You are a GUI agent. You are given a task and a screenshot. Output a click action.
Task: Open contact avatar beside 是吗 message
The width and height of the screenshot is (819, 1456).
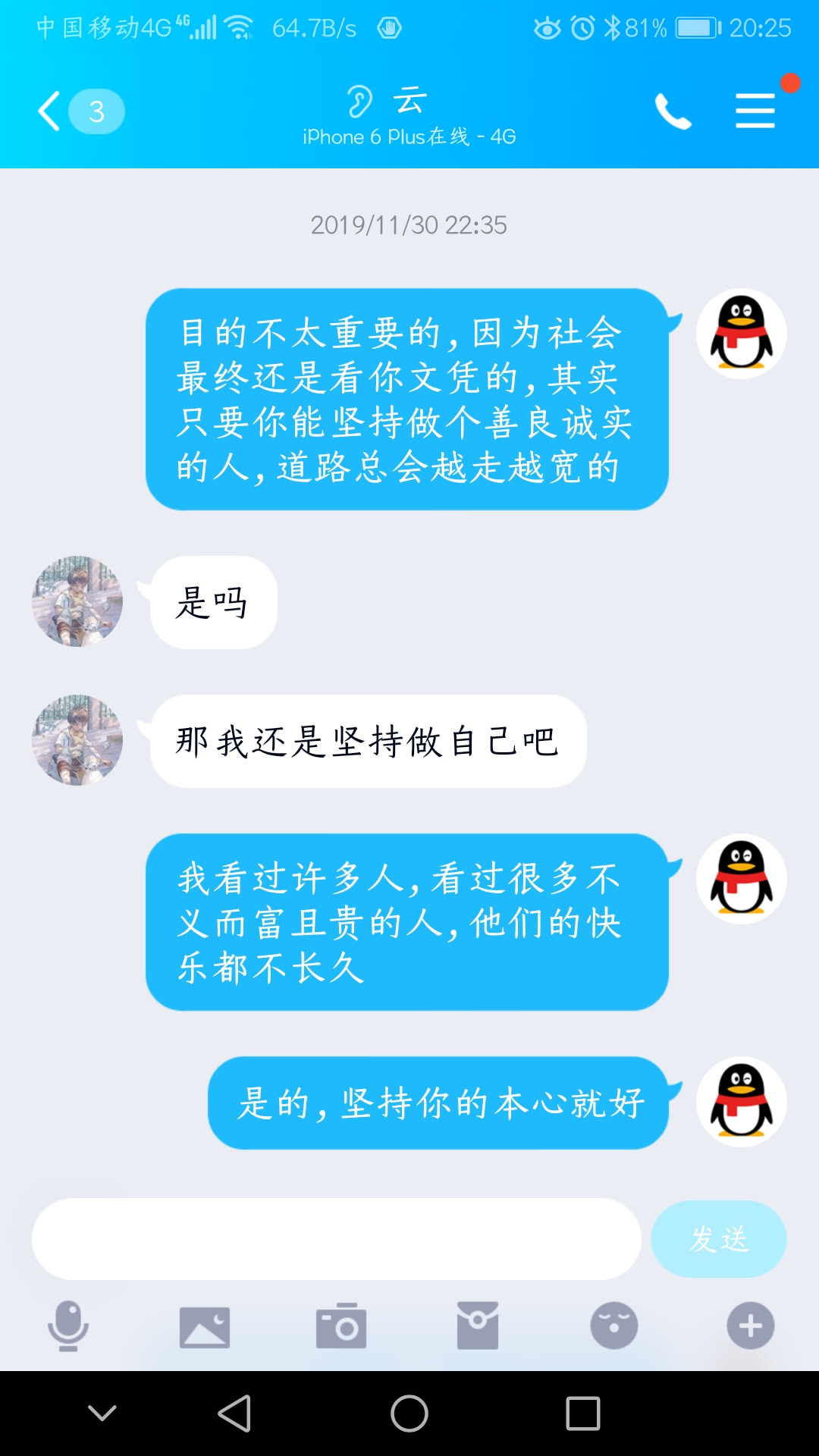(x=77, y=601)
